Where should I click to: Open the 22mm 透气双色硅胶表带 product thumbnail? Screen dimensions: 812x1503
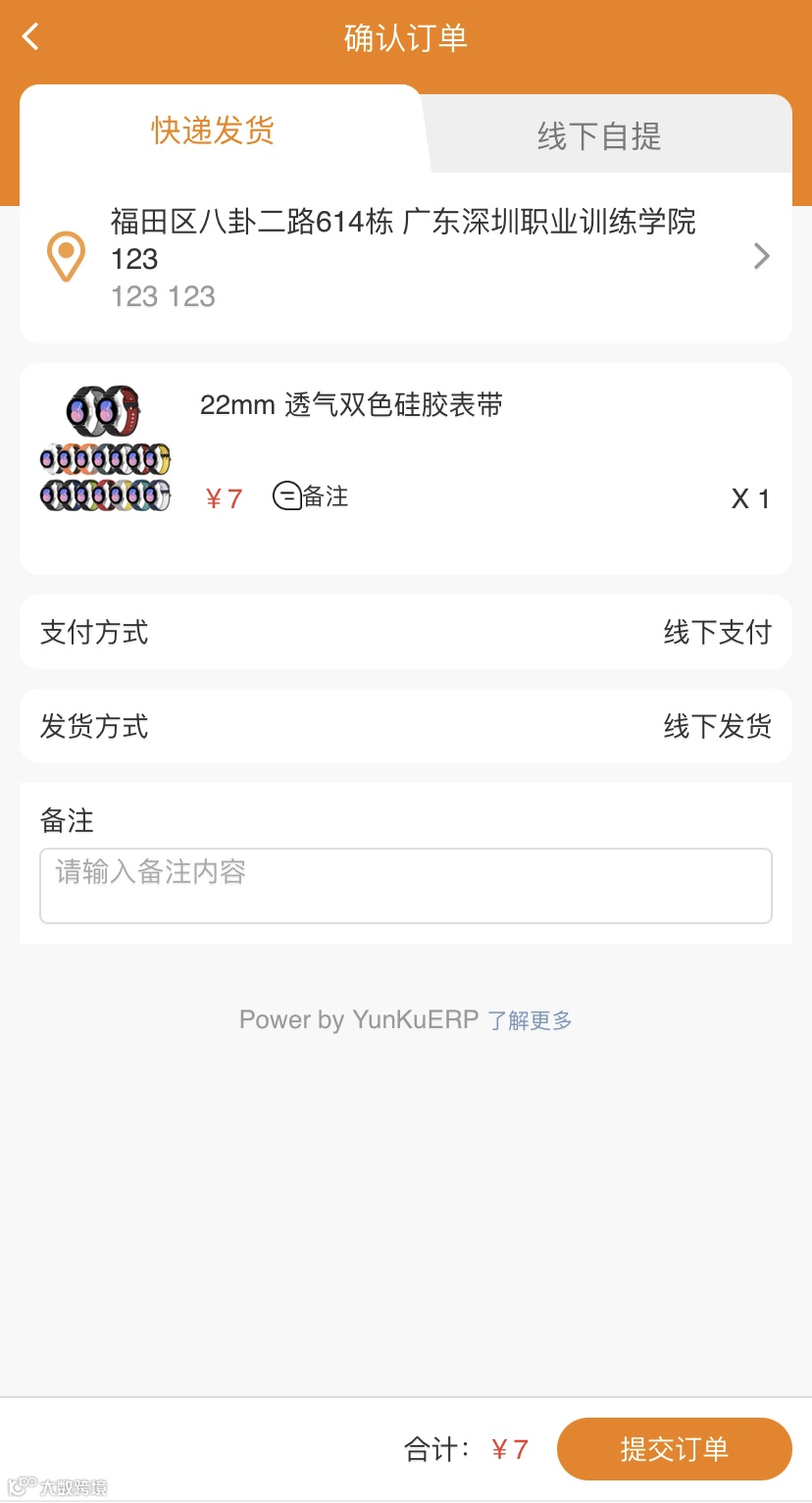(106, 448)
